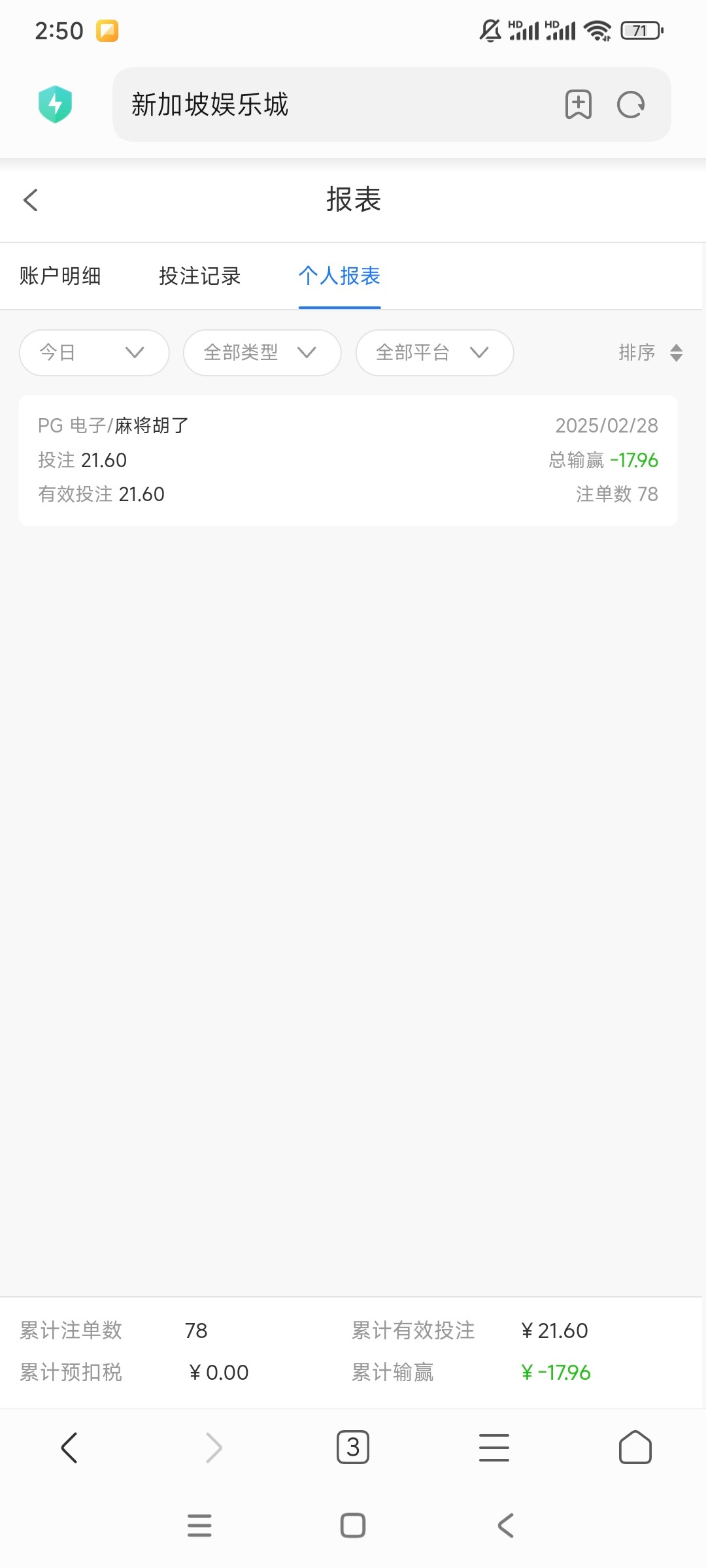Reload the current page
The image size is (706, 1568).
pyautogui.click(x=631, y=105)
